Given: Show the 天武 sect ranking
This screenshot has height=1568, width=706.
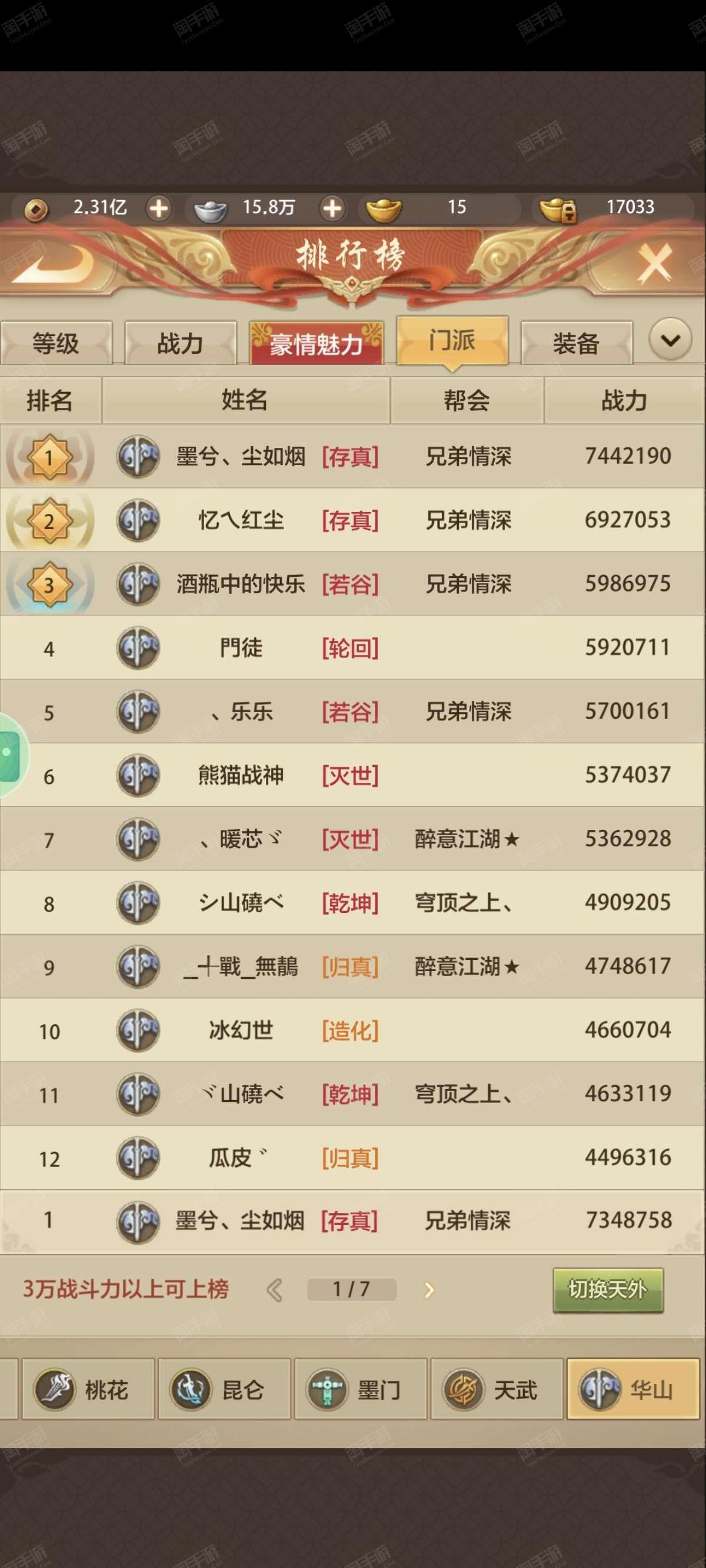Looking at the screenshot, I should coord(497,1390).
